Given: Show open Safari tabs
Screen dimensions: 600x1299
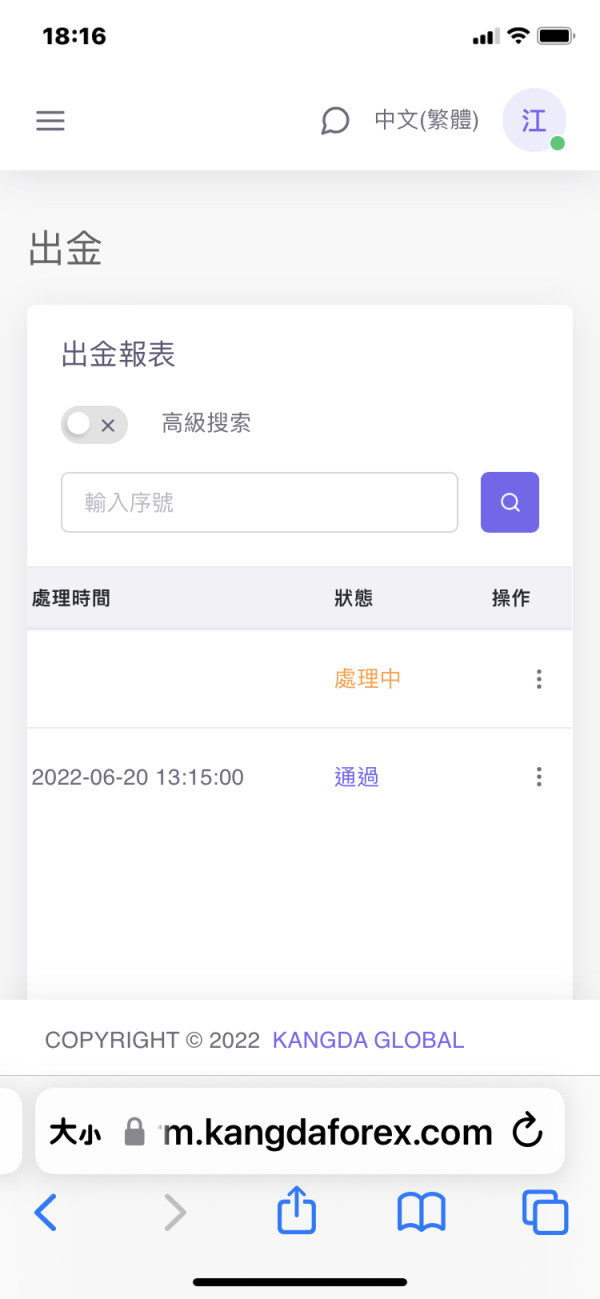Looking at the screenshot, I should click(x=545, y=1213).
